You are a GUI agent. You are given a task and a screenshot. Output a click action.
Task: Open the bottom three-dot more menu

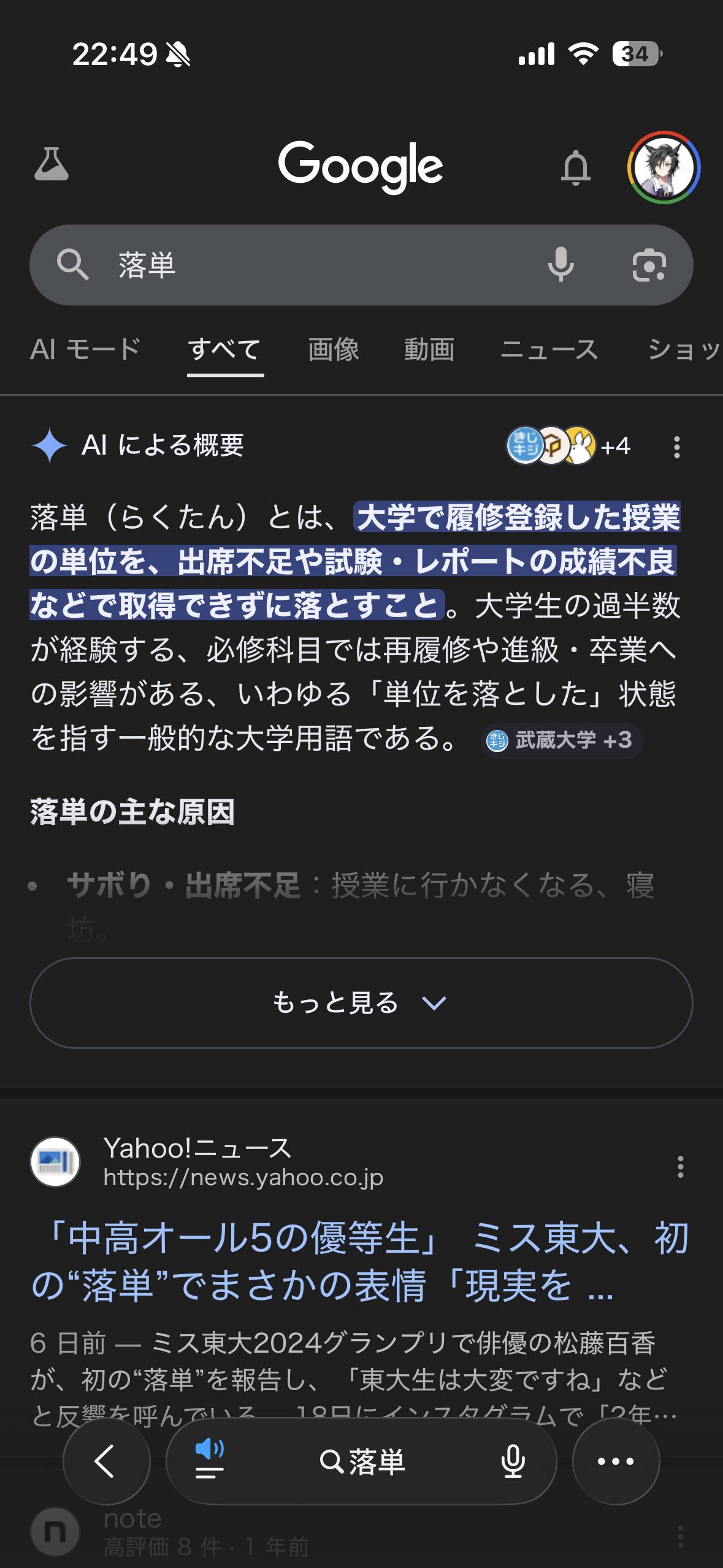pos(615,1461)
